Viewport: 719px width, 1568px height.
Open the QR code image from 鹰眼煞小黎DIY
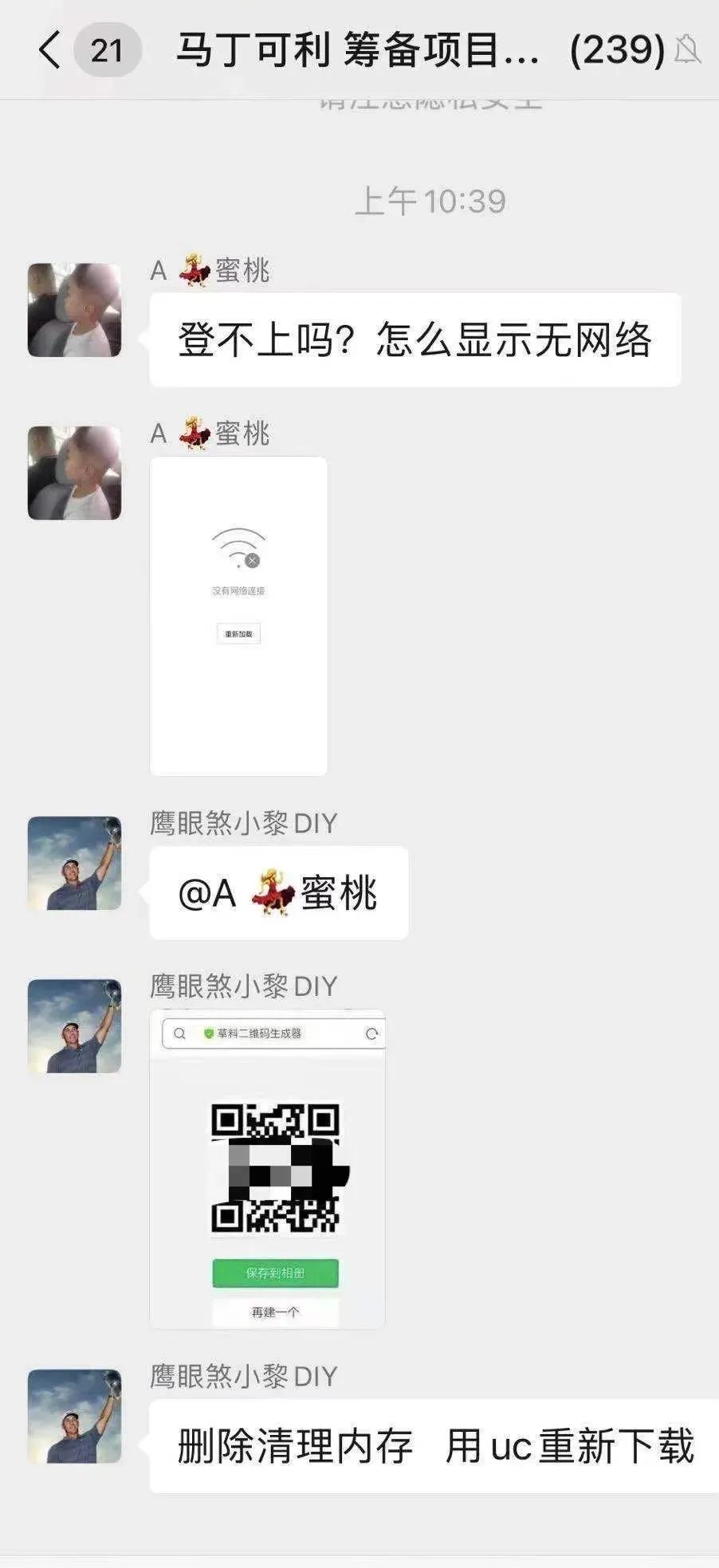267,1169
